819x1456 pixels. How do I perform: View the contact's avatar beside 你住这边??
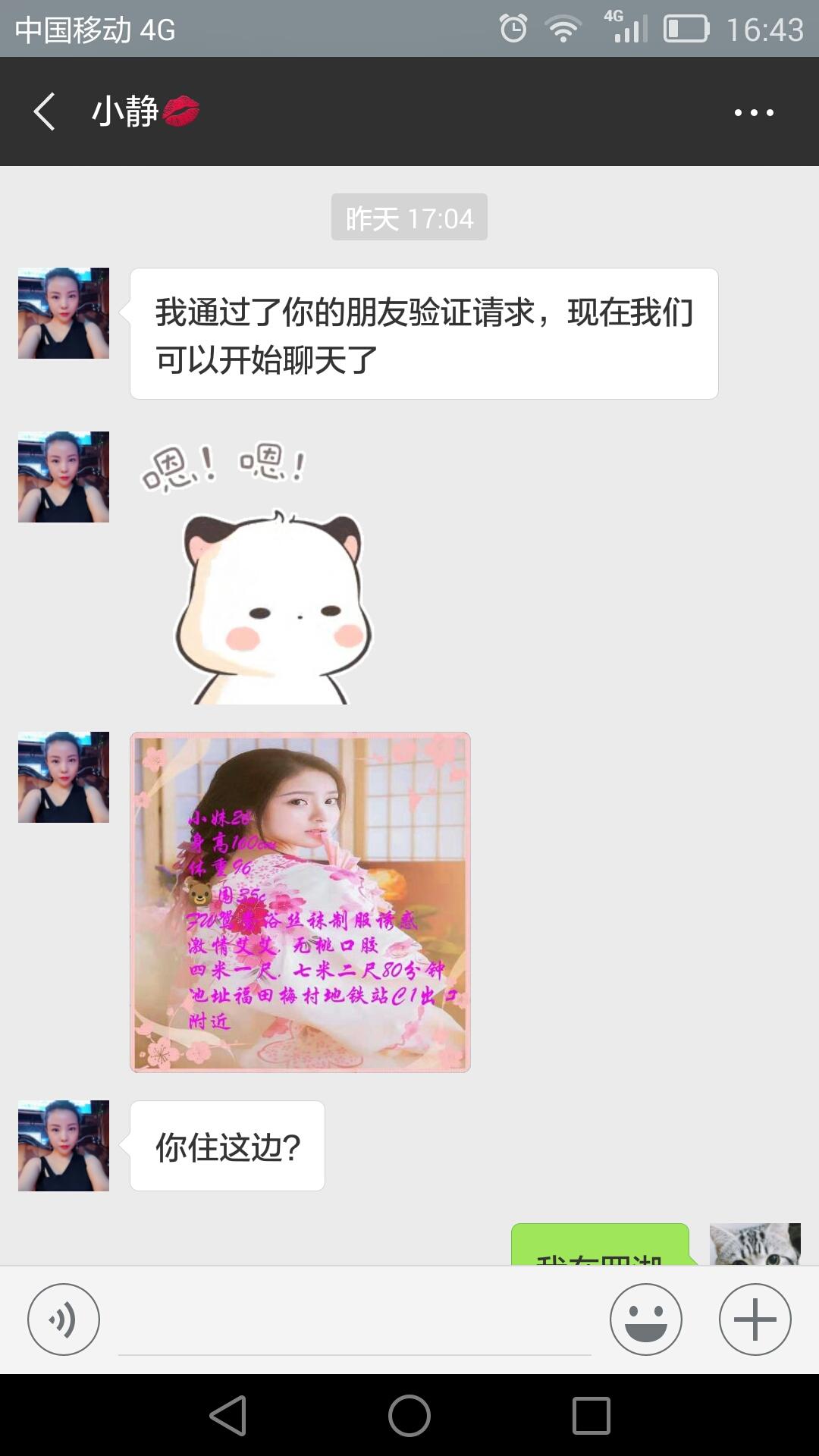pos(64,1145)
